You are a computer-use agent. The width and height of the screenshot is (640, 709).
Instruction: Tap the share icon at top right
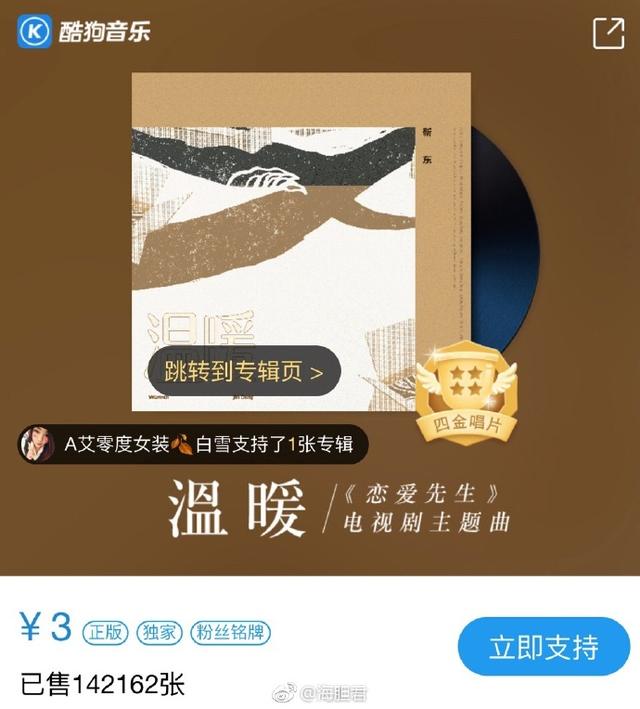click(608, 33)
